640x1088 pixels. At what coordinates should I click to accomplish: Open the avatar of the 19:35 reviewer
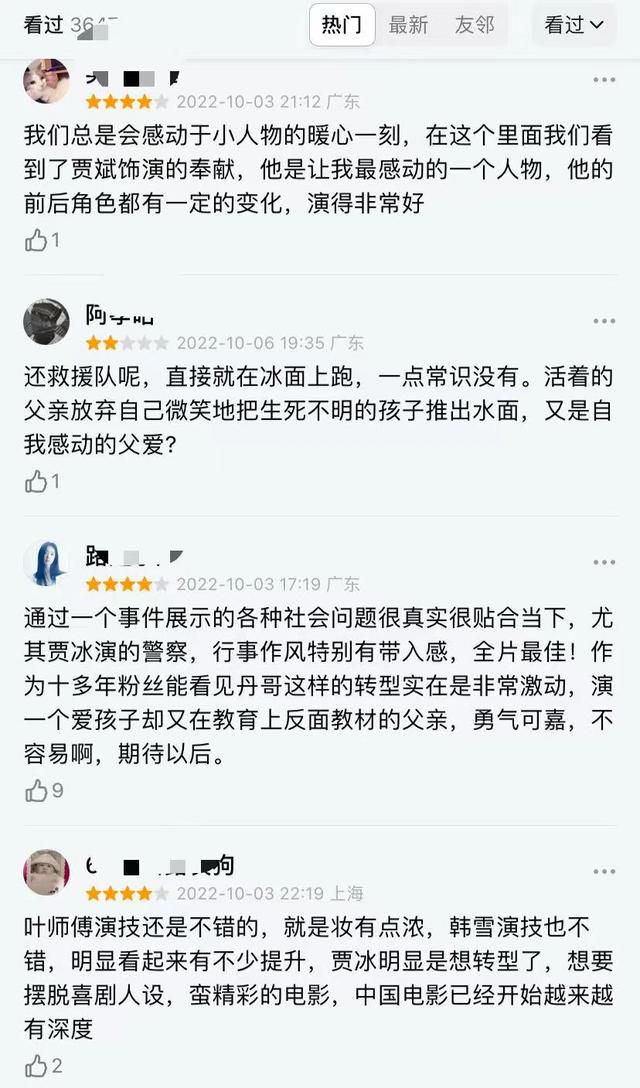(47, 322)
